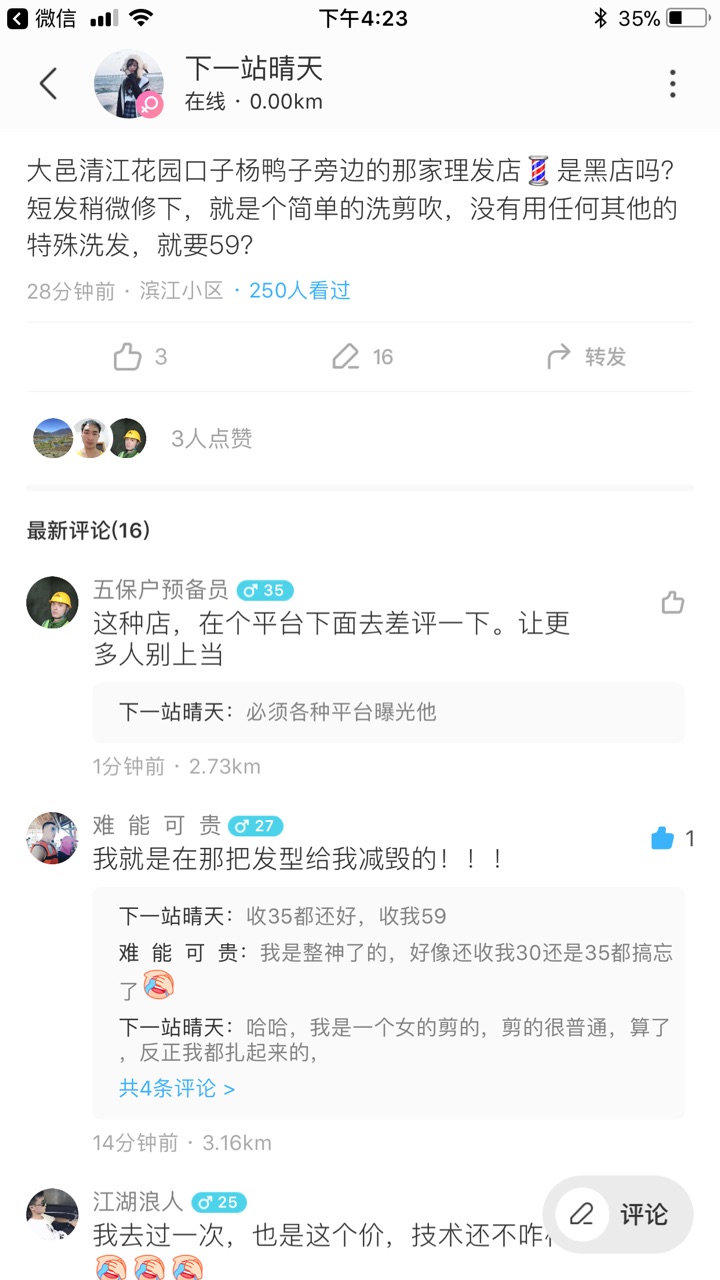Image resolution: width=720 pixels, height=1280 pixels.
Task: Open the three-dot overflow menu
Action: (x=673, y=84)
